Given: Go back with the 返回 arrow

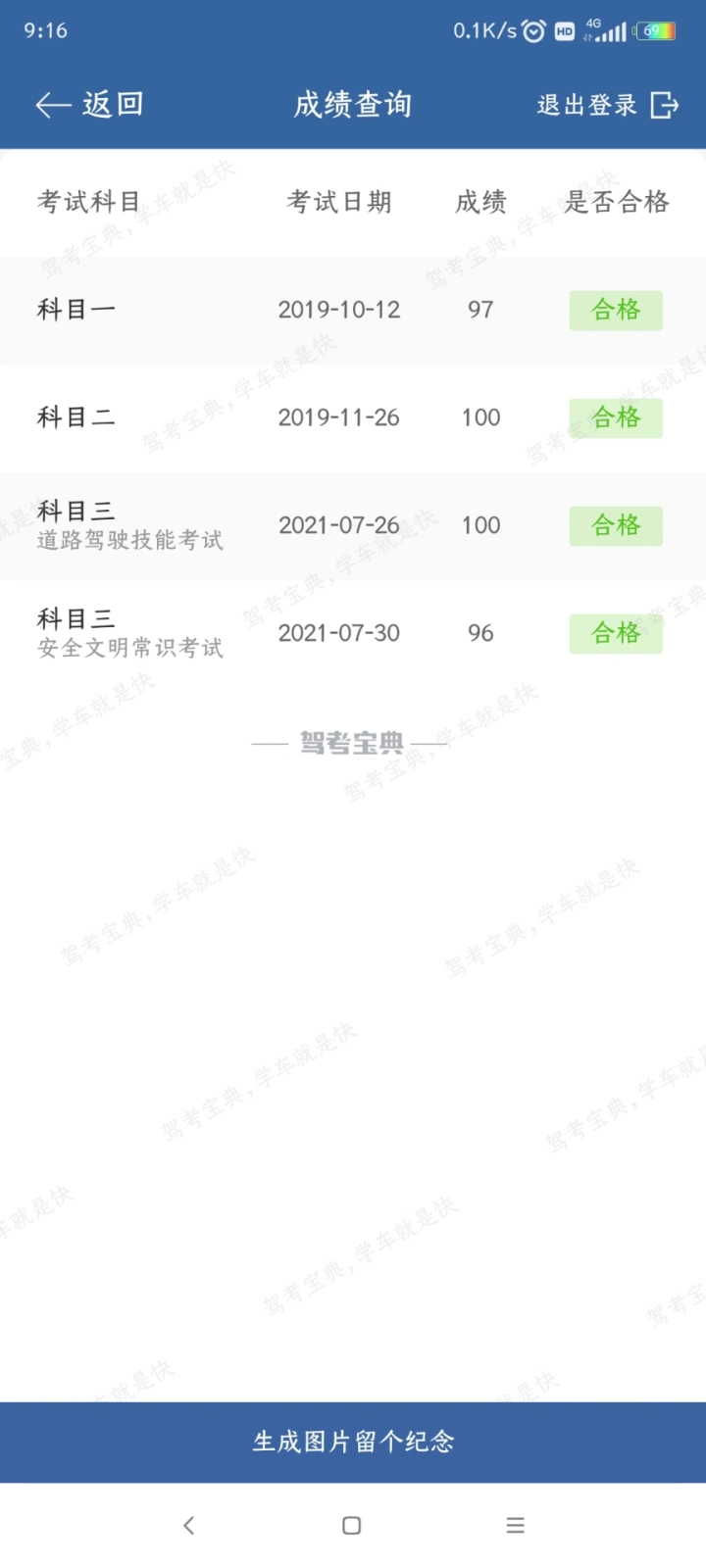Looking at the screenshot, I should 89,104.
